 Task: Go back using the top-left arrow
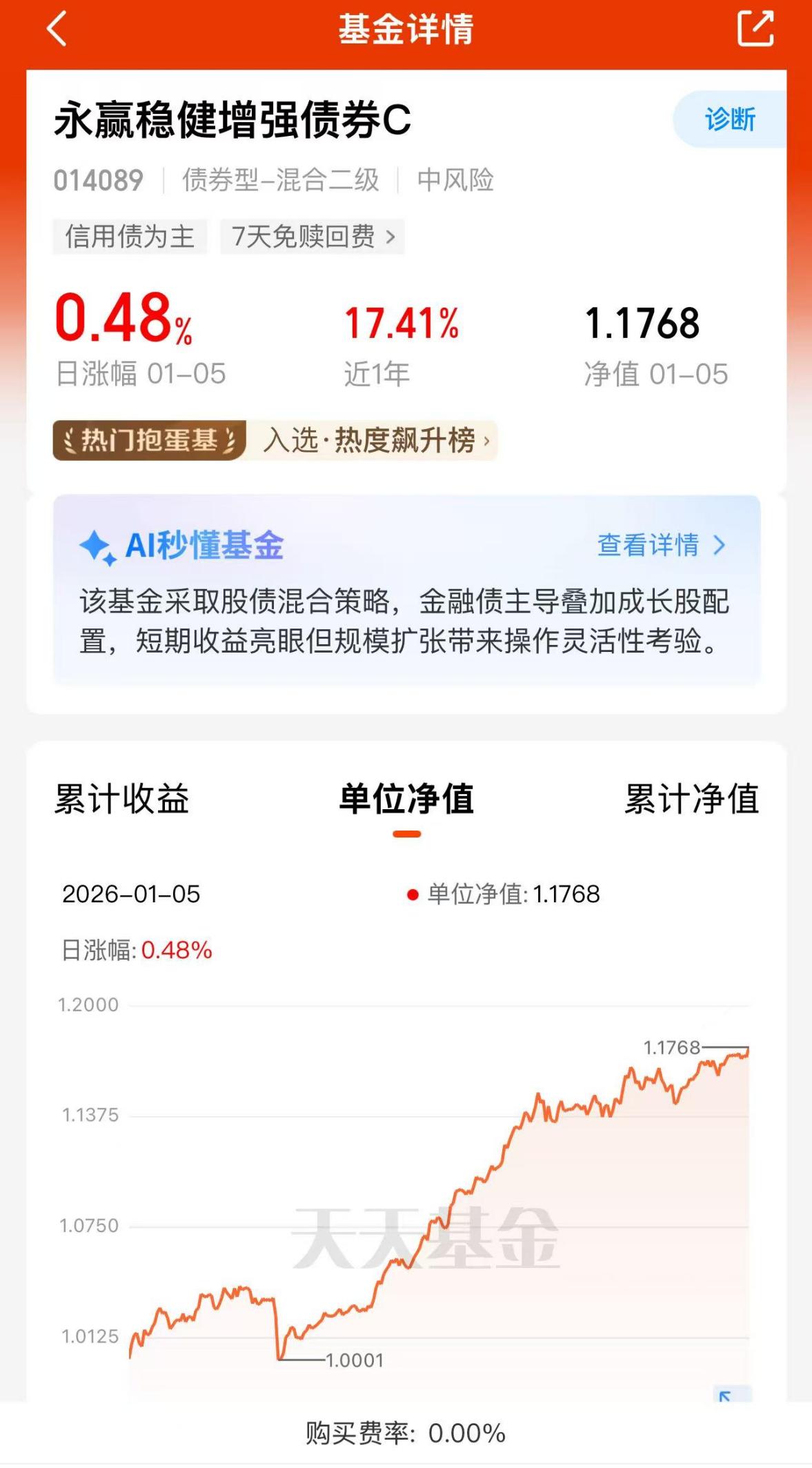click(x=57, y=29)
